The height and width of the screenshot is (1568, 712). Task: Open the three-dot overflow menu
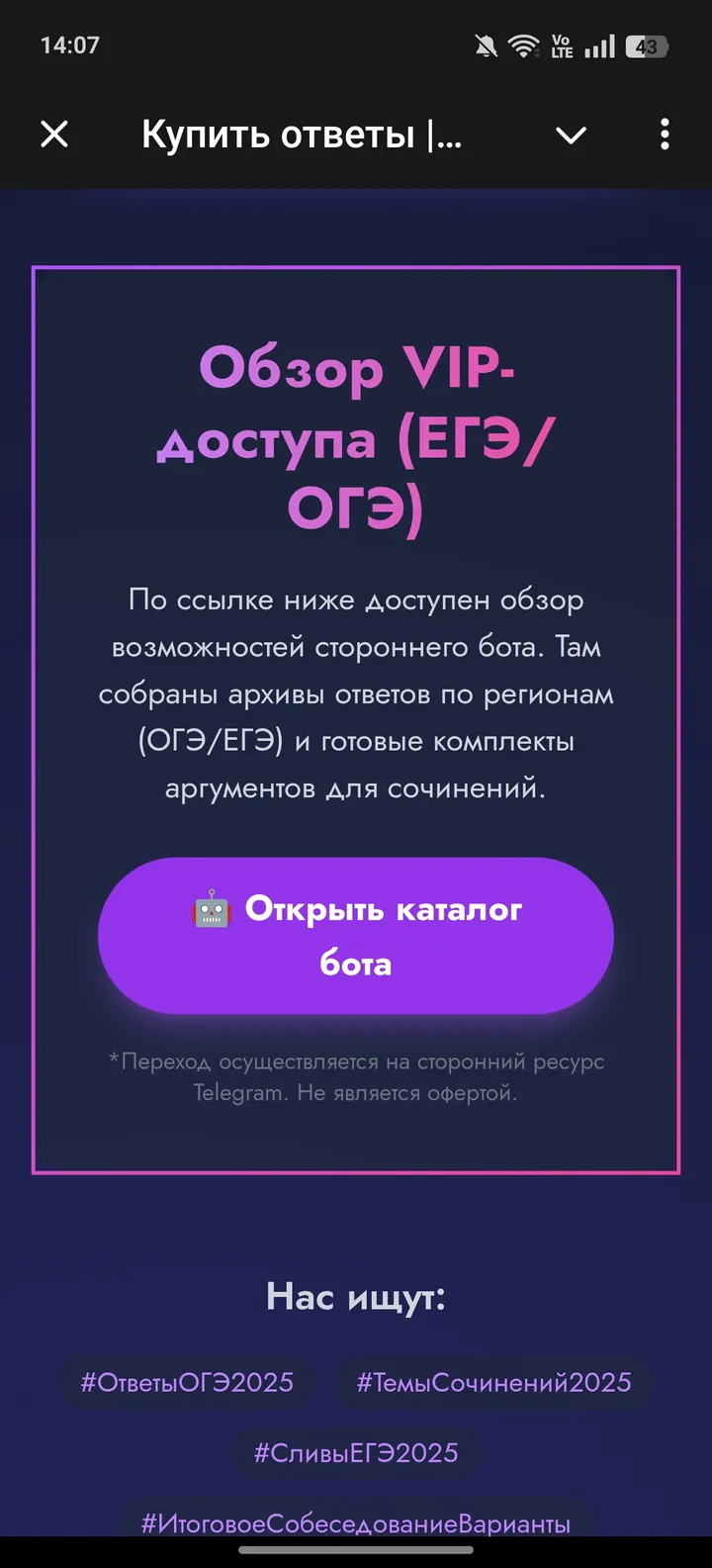pyautogui.click(x=665, y=135)
